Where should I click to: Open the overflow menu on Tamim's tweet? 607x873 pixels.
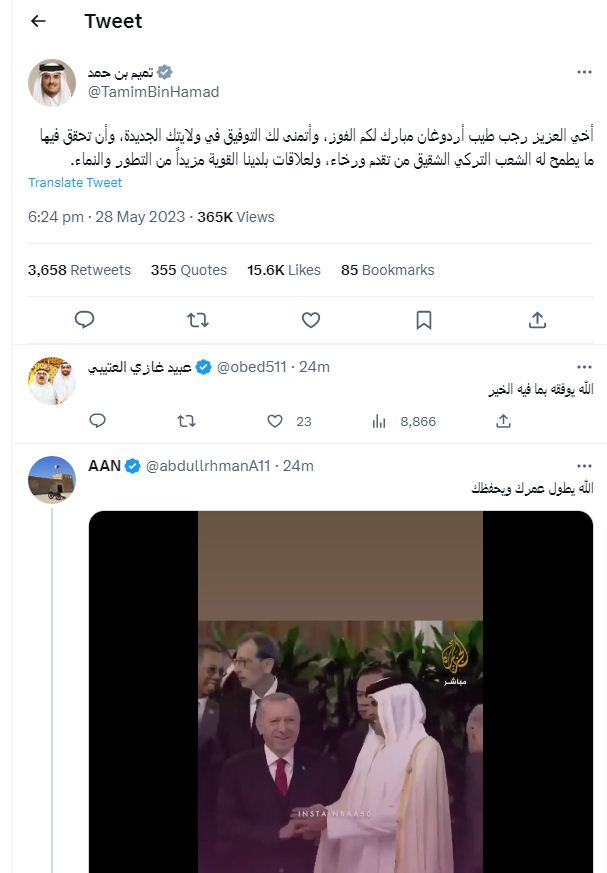pyautogui.click(x=585, y=72)
